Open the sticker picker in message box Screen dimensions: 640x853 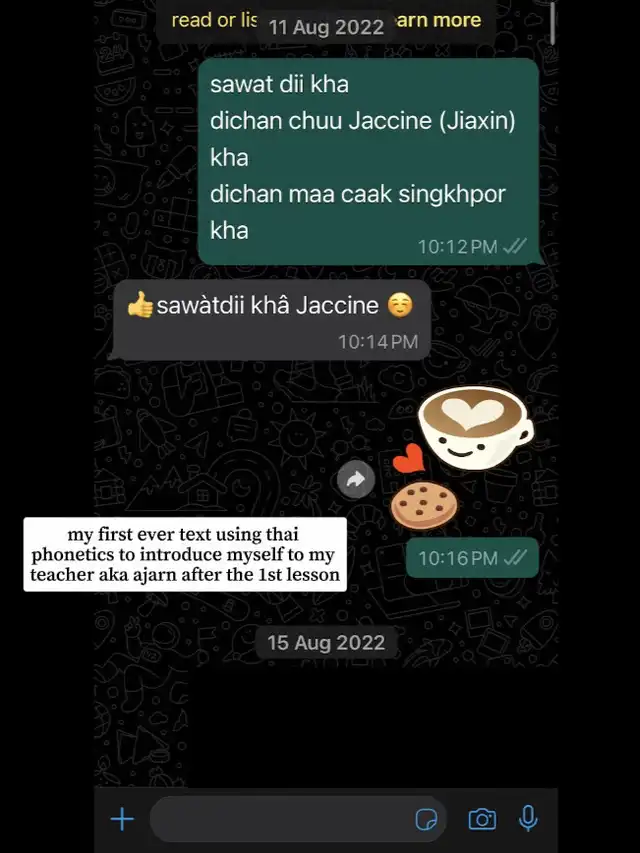(427, 820)
